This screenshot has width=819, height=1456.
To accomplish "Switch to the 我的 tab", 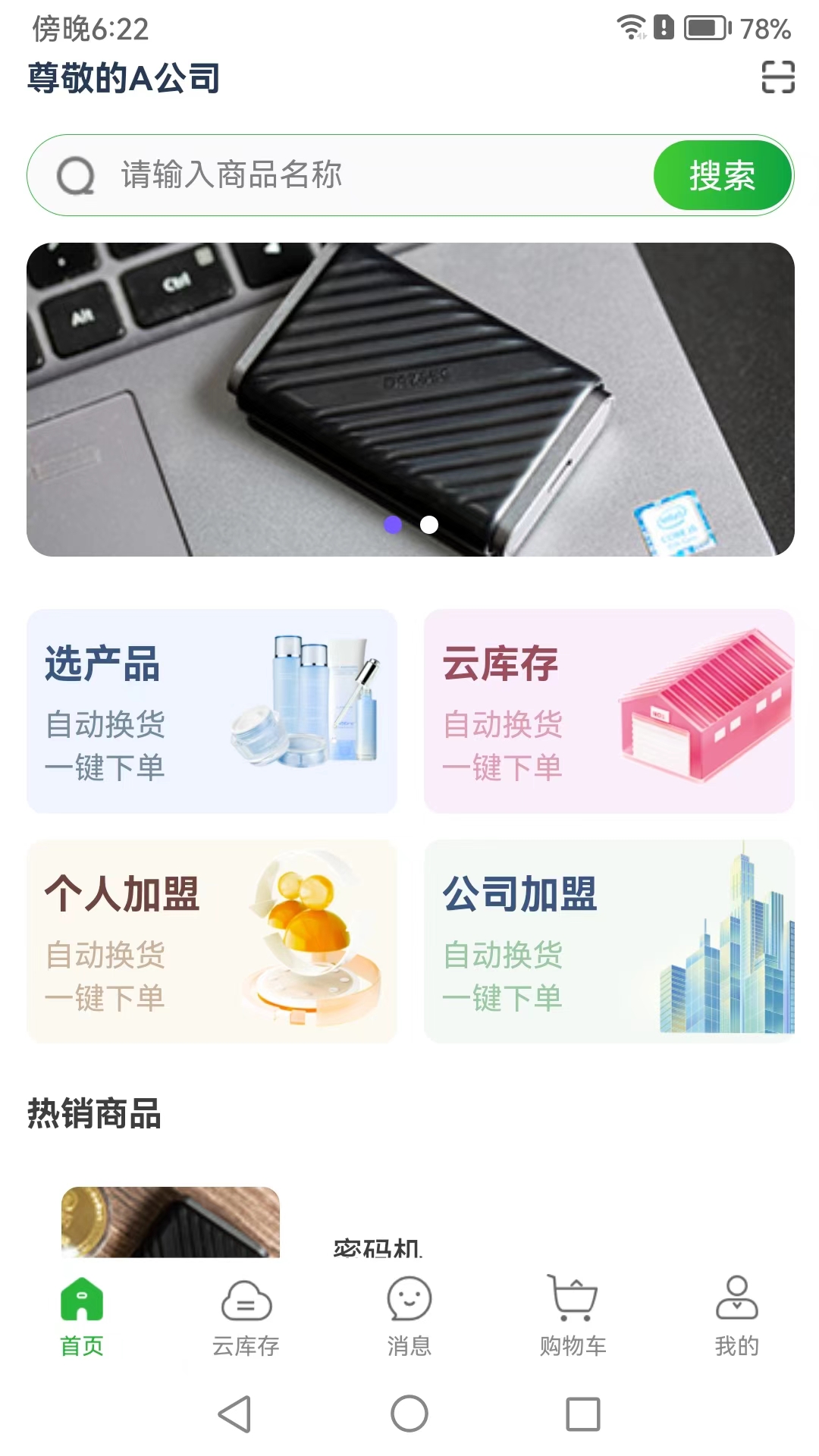I will 736,1316.
